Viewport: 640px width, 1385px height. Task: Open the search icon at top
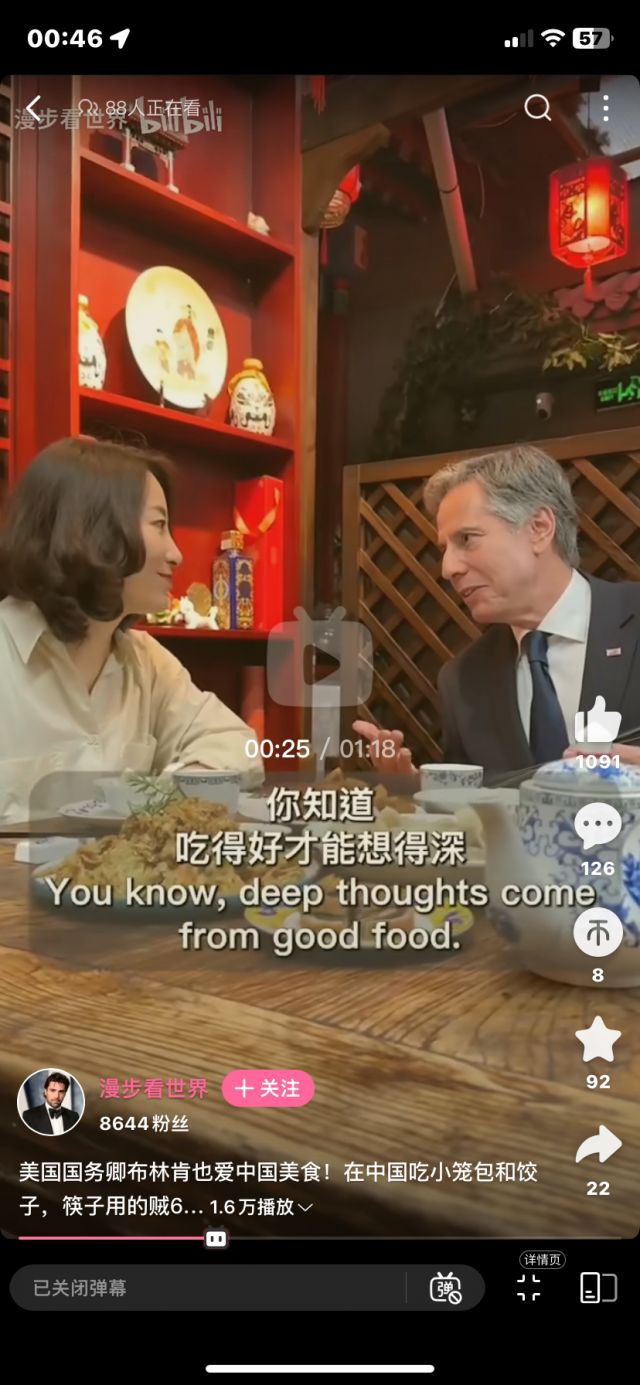tap(538, 108)
